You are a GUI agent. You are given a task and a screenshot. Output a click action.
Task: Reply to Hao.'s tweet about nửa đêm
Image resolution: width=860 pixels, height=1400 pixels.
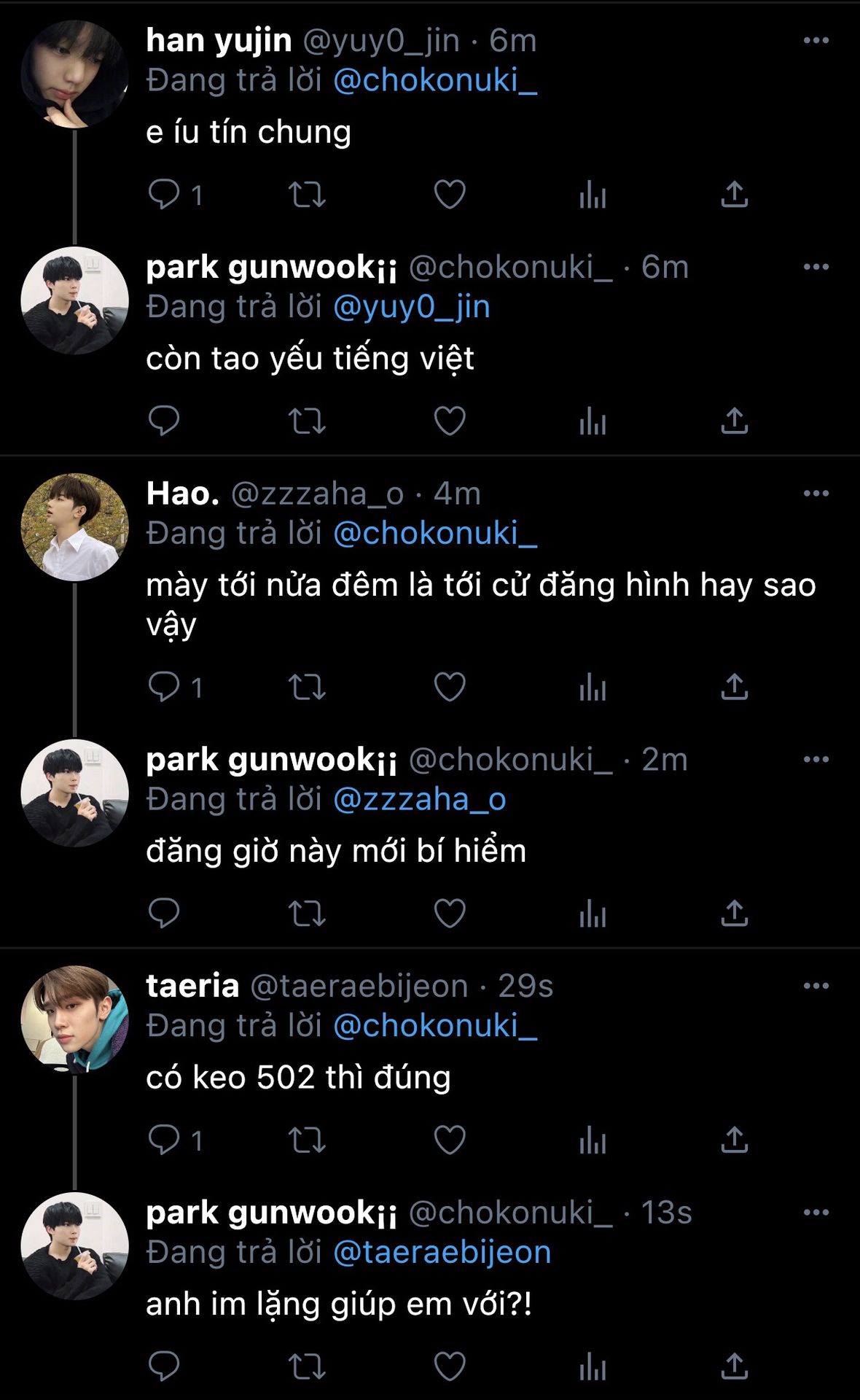tap(164, 687)
